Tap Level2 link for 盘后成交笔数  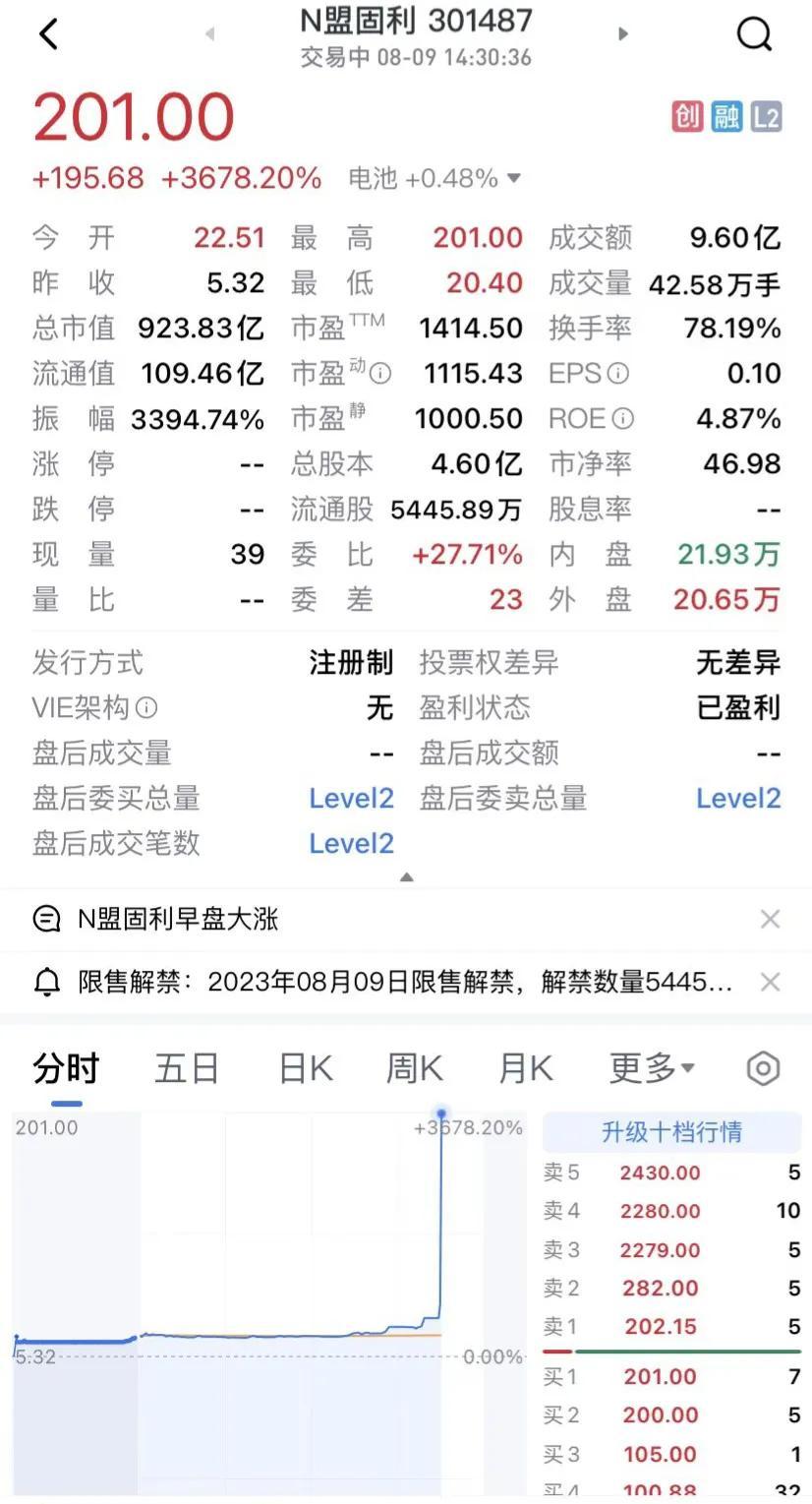[351, 843]
